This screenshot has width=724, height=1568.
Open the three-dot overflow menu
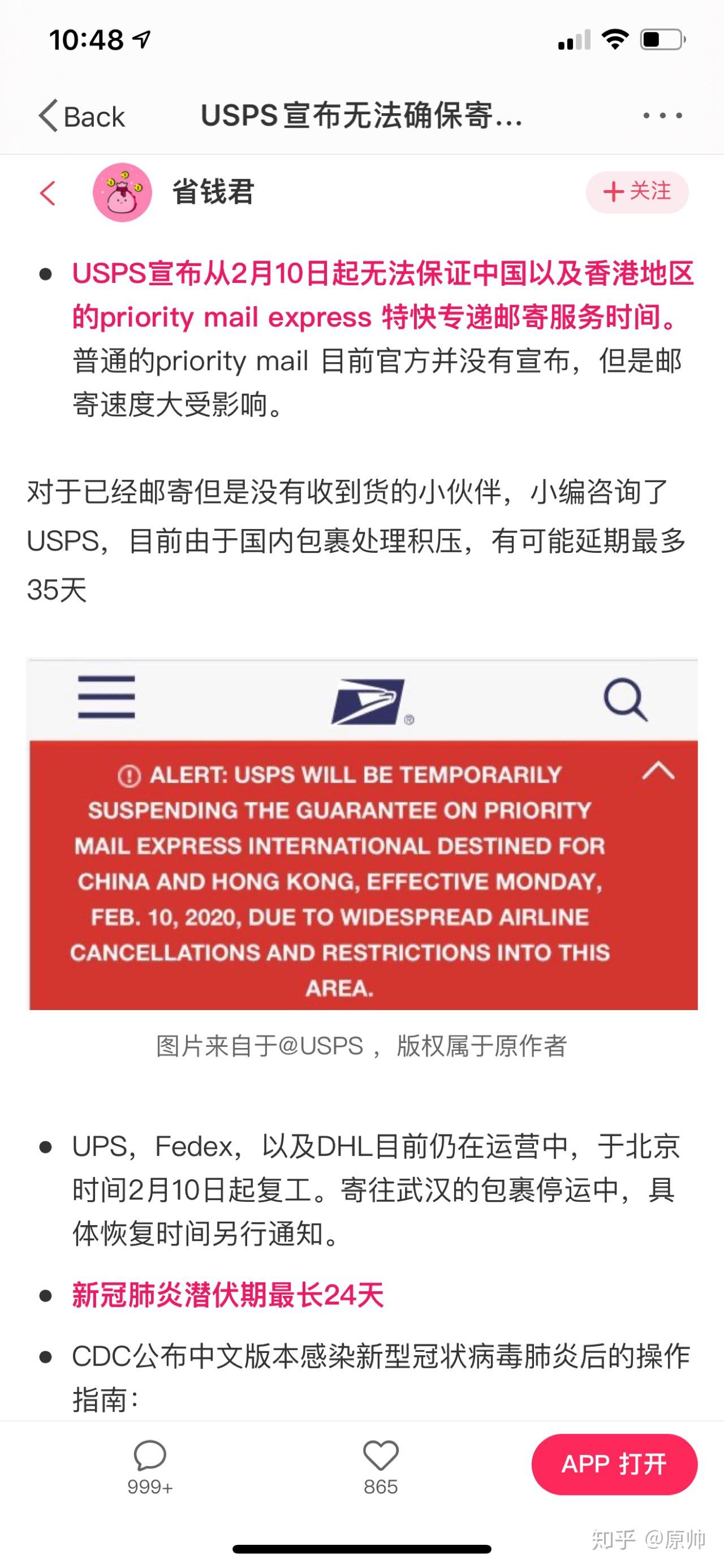(x=662, y=115)
